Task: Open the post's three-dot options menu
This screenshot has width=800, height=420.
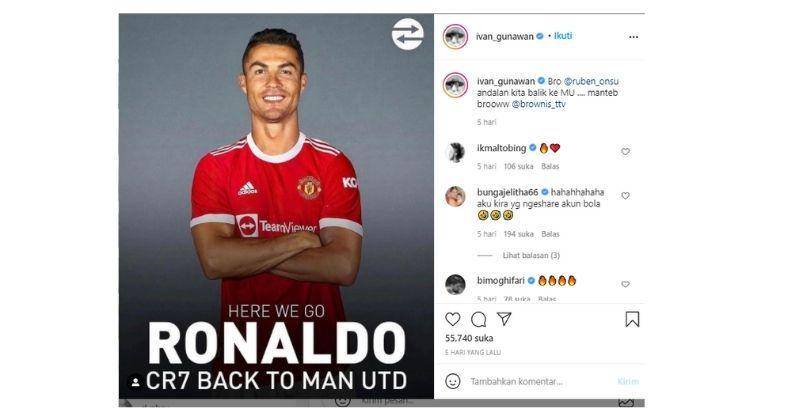Action: click(x=633, y=37)
